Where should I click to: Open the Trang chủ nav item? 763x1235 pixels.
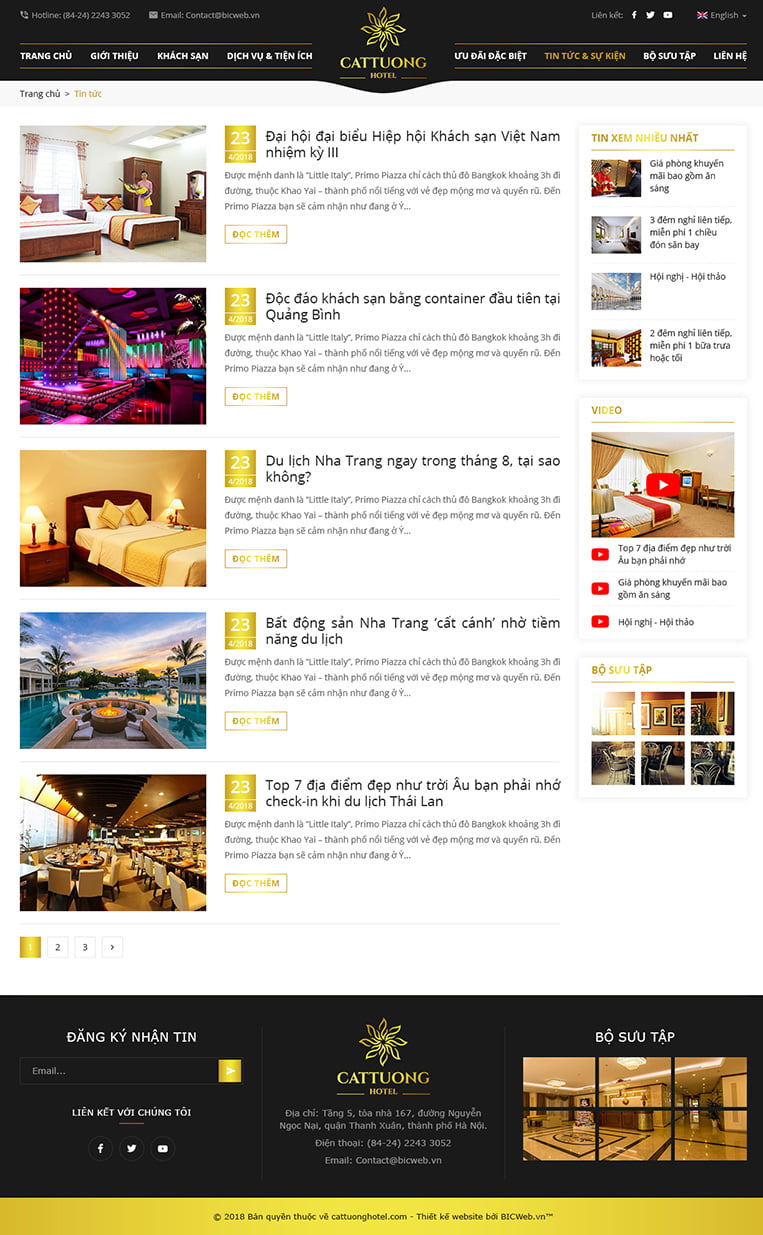click(45, 56)
